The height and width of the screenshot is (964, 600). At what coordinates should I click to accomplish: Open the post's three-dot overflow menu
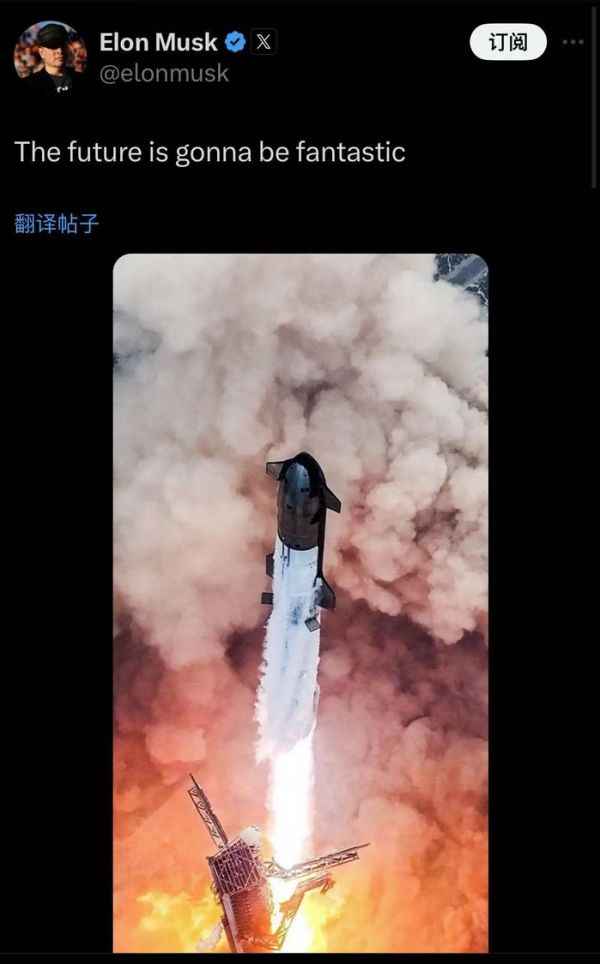(x=573, y=42)
